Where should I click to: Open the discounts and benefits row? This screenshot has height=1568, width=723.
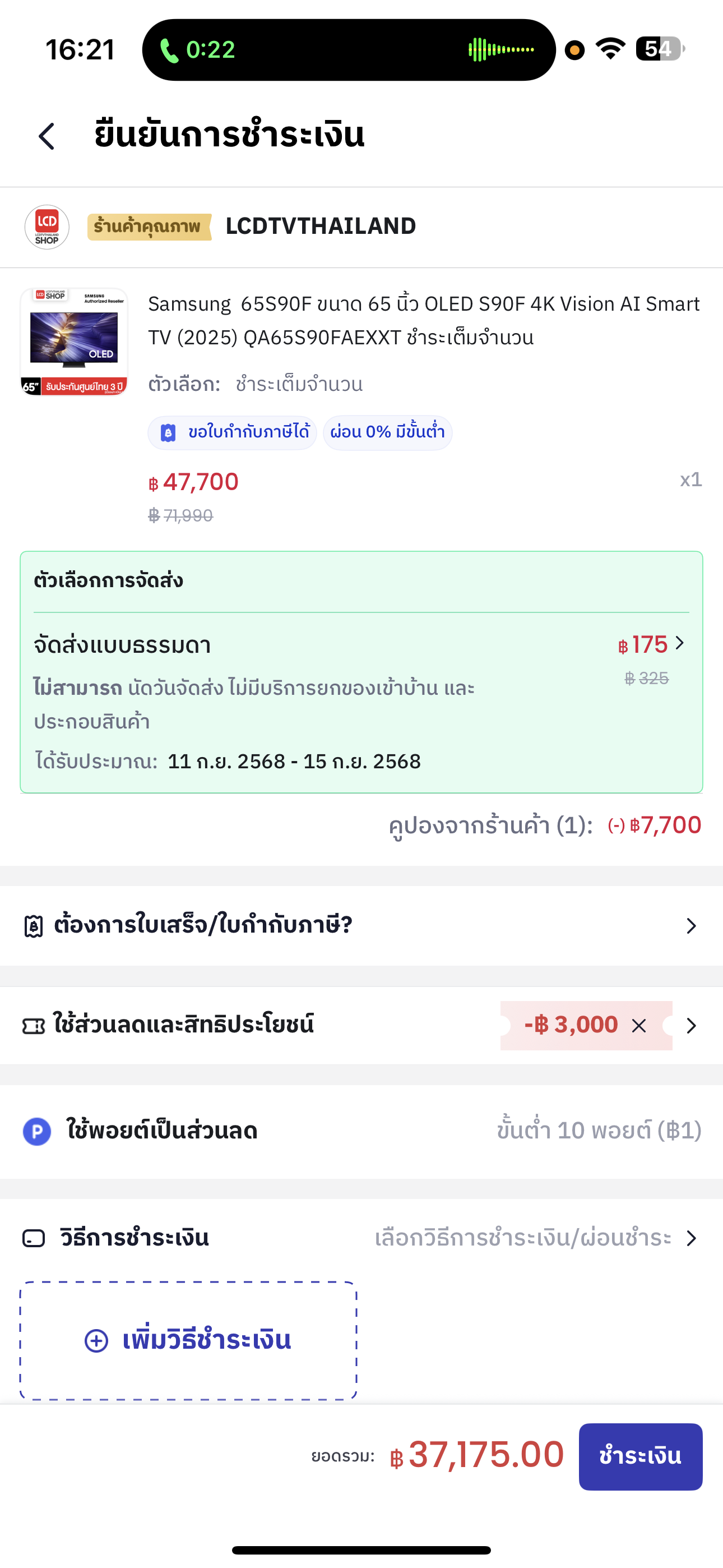click(x=361, y=1025)
